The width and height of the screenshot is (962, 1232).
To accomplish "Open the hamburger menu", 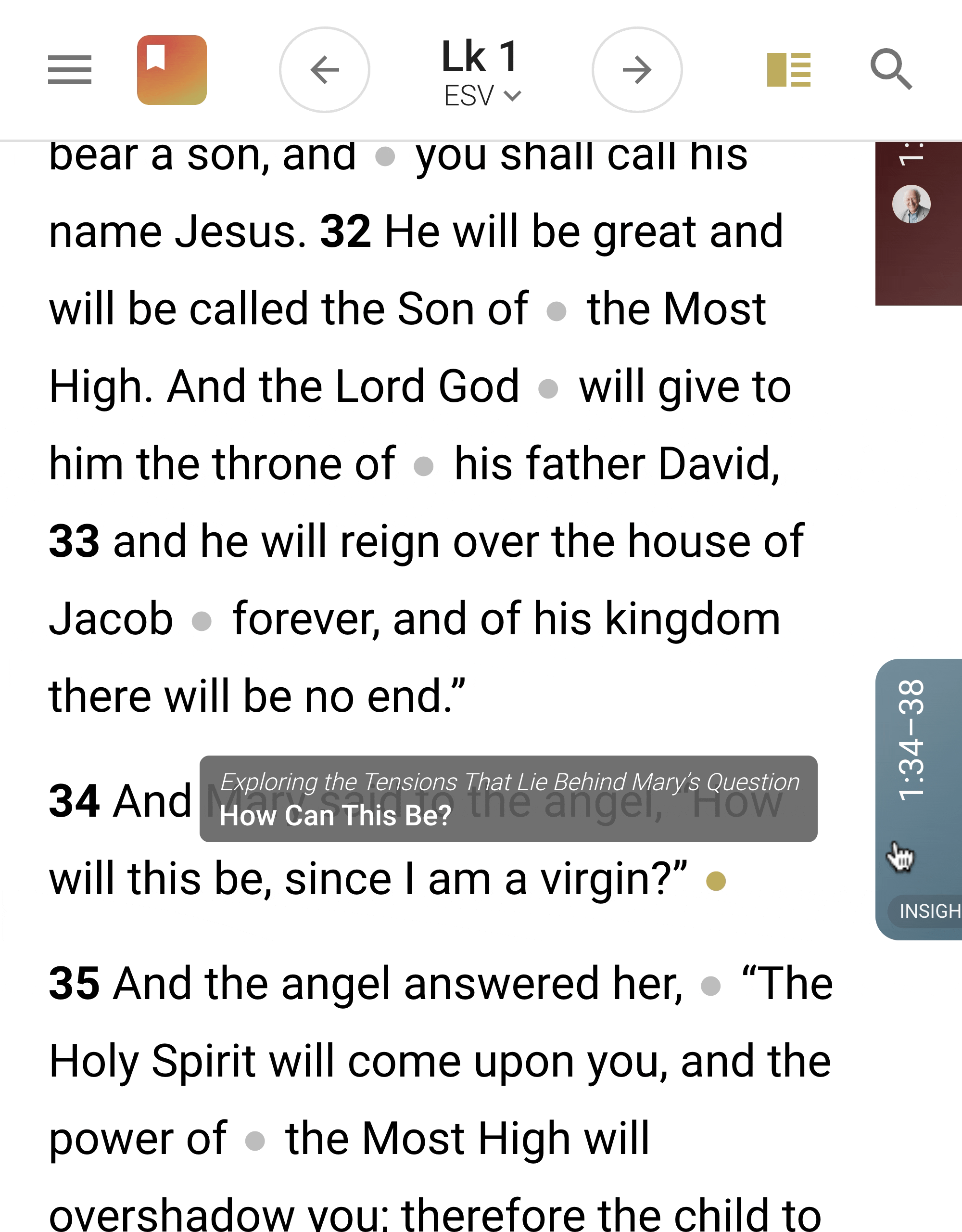I will [x=69, y=70].
